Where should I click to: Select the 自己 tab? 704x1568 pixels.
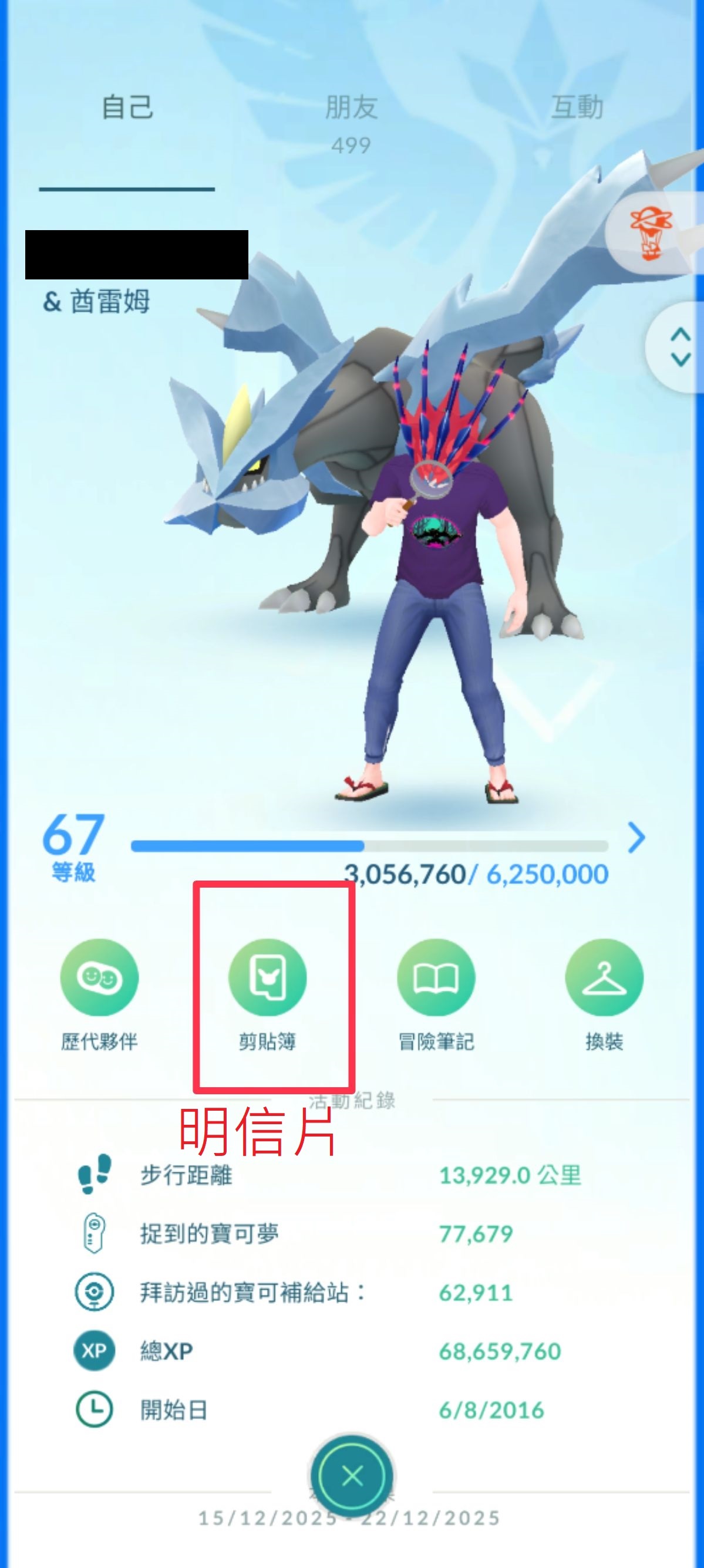[x=127, y=108]
